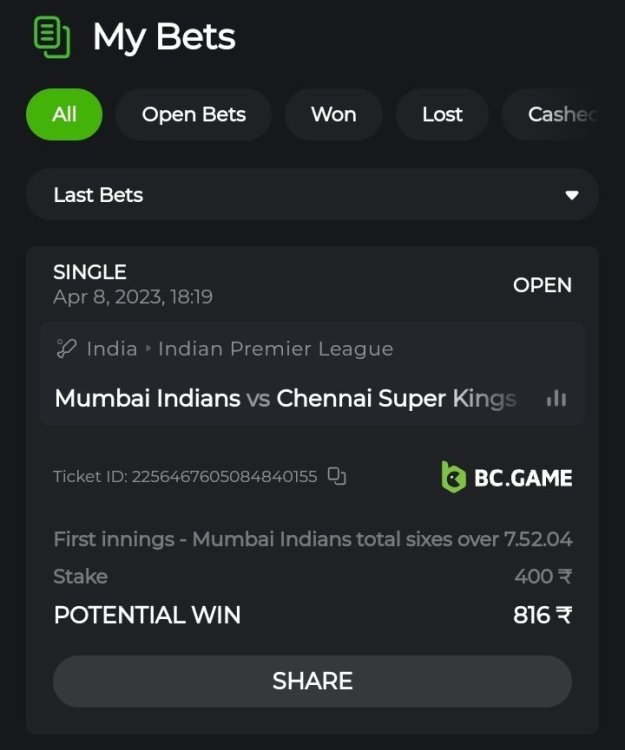625x750 pixels.
Task: Share this bet slip
Action: (312, 681)
